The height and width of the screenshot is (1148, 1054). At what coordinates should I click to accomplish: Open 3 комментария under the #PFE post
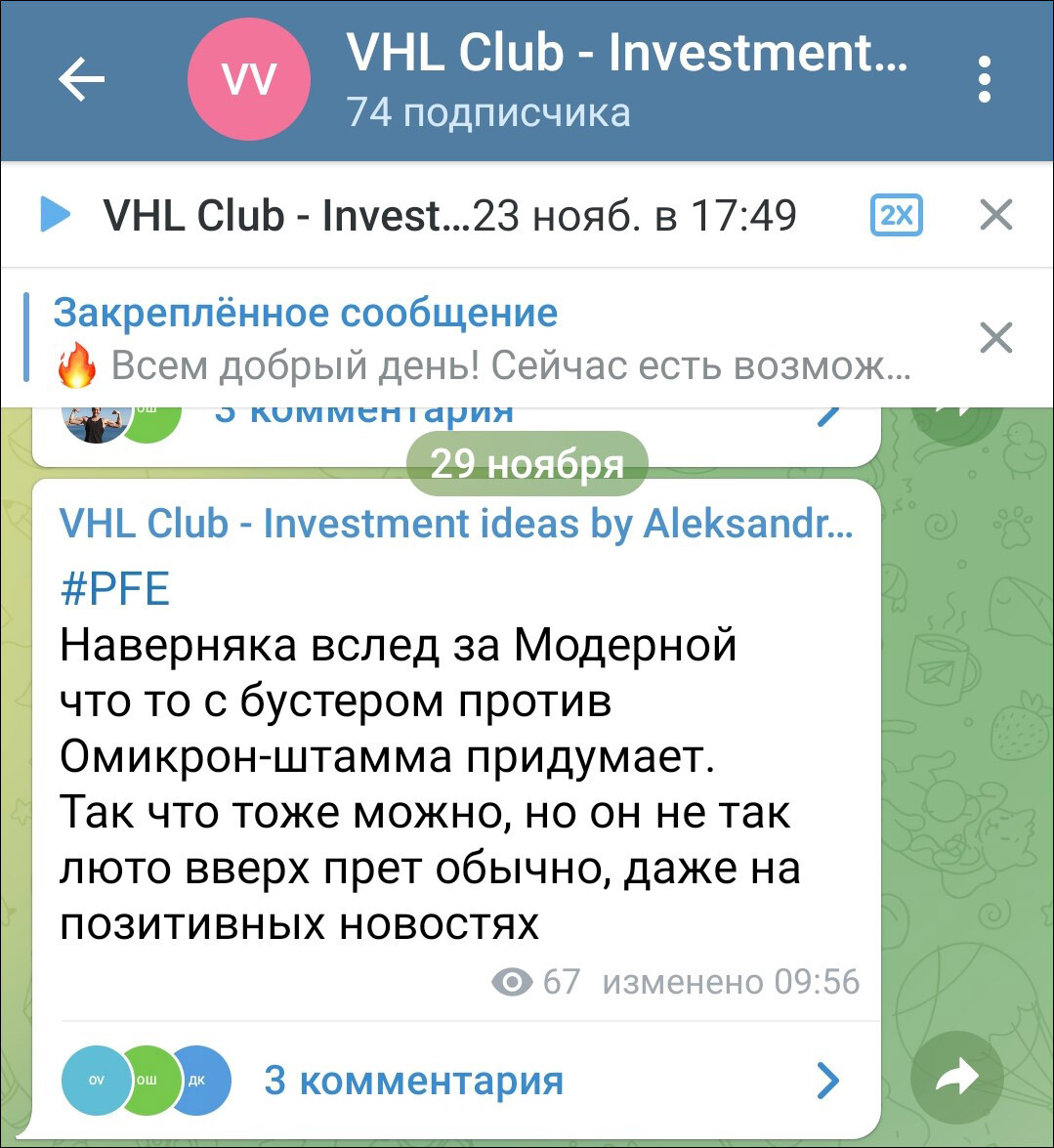pos(413,1081)
